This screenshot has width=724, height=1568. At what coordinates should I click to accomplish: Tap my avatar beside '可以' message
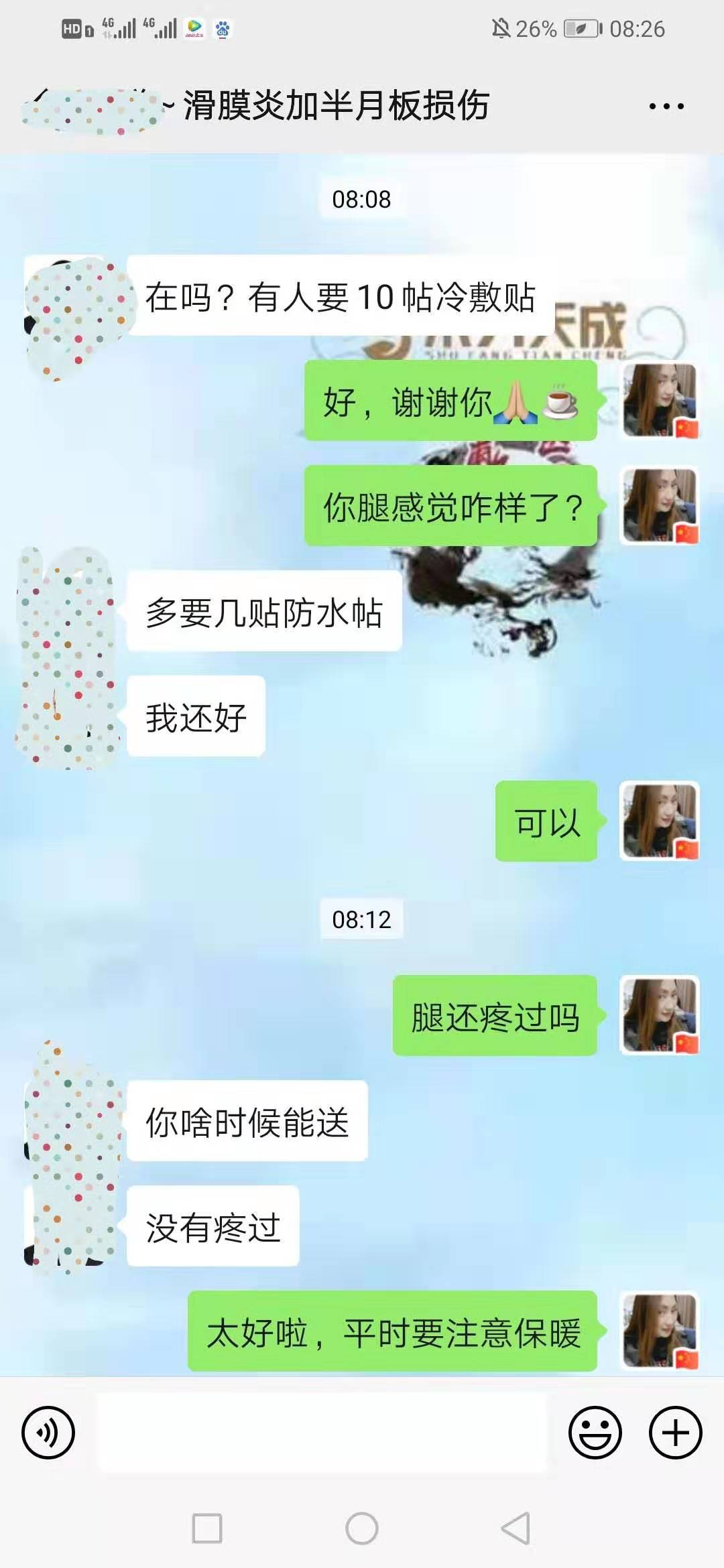point(660,821)
